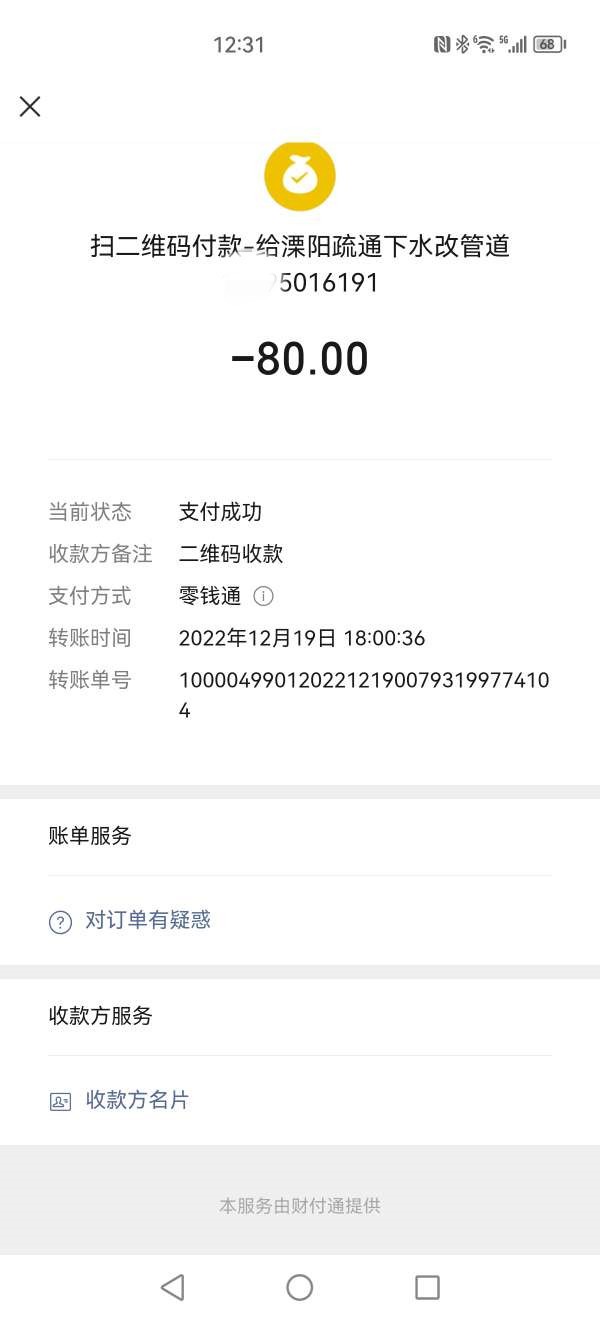Close the payment details page
The height and width of the screenshot is (1320, 600).
[30, 106]
